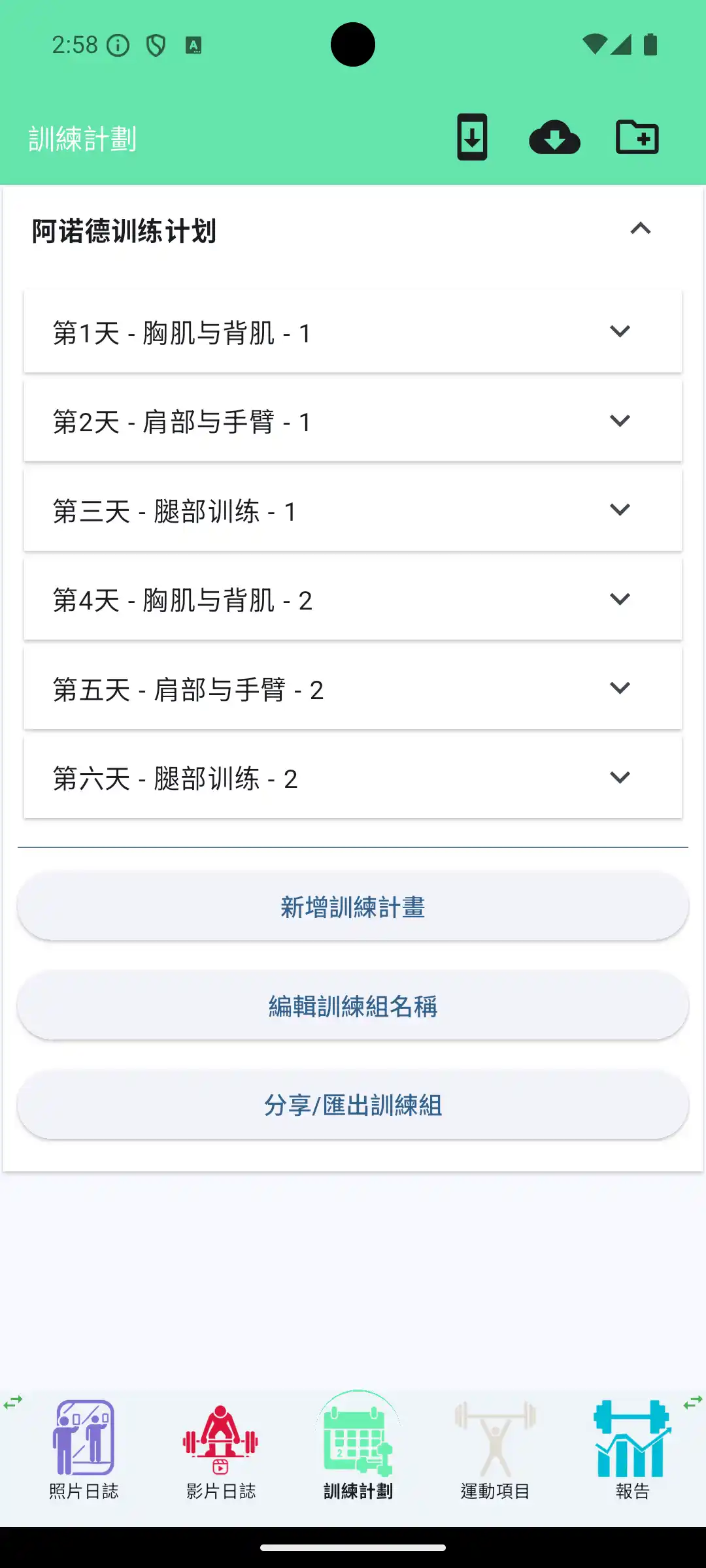Image resolution: width=706 pixels, height=1568 pixels.
Task: Click the 第五天 - 肩部与手臂 - 2 row
Action: click(352, 688)
